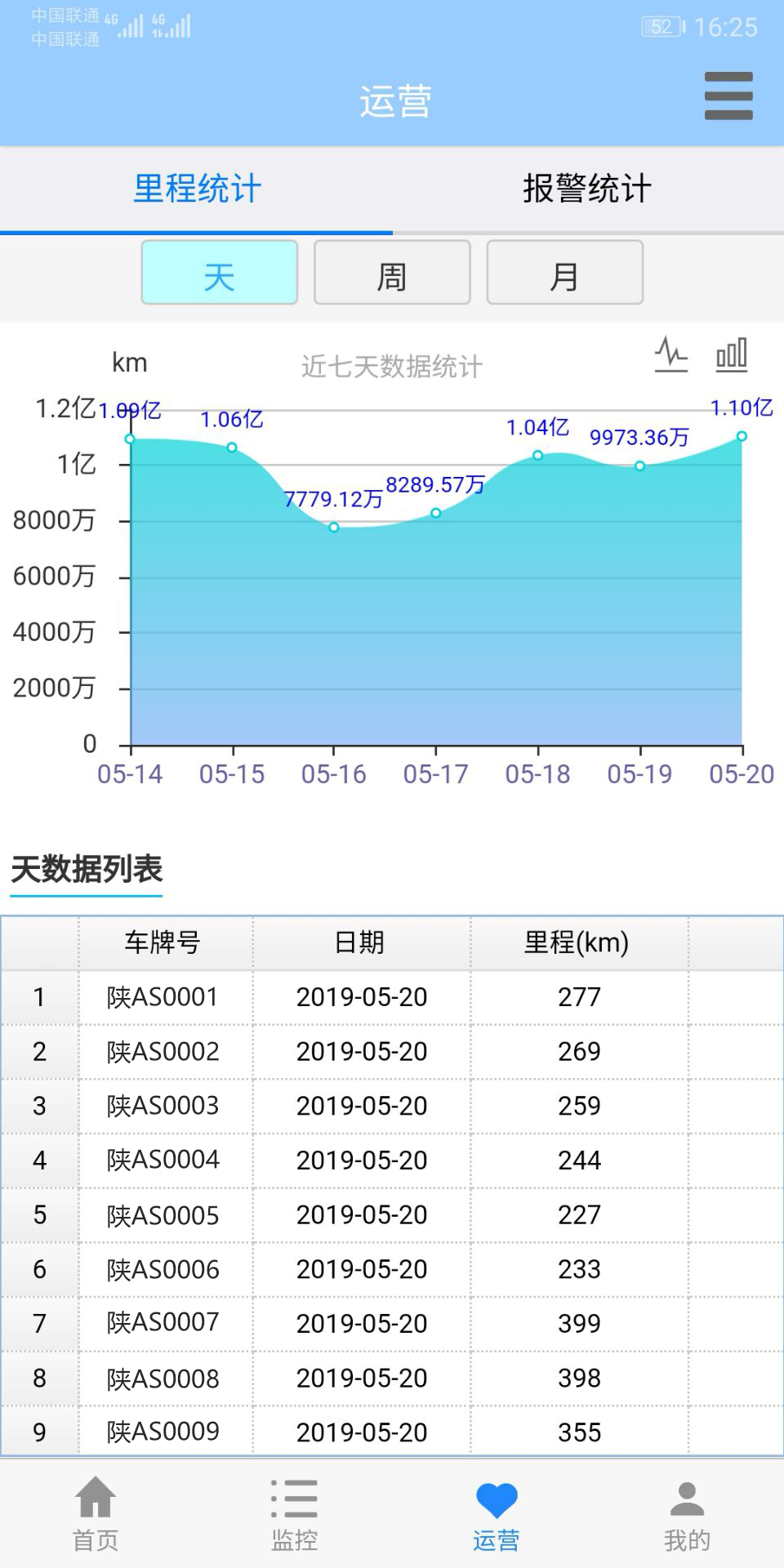784x1568 pixels.
Task: Tap the 运营 bottom tab
Action: coord(496,1513)
